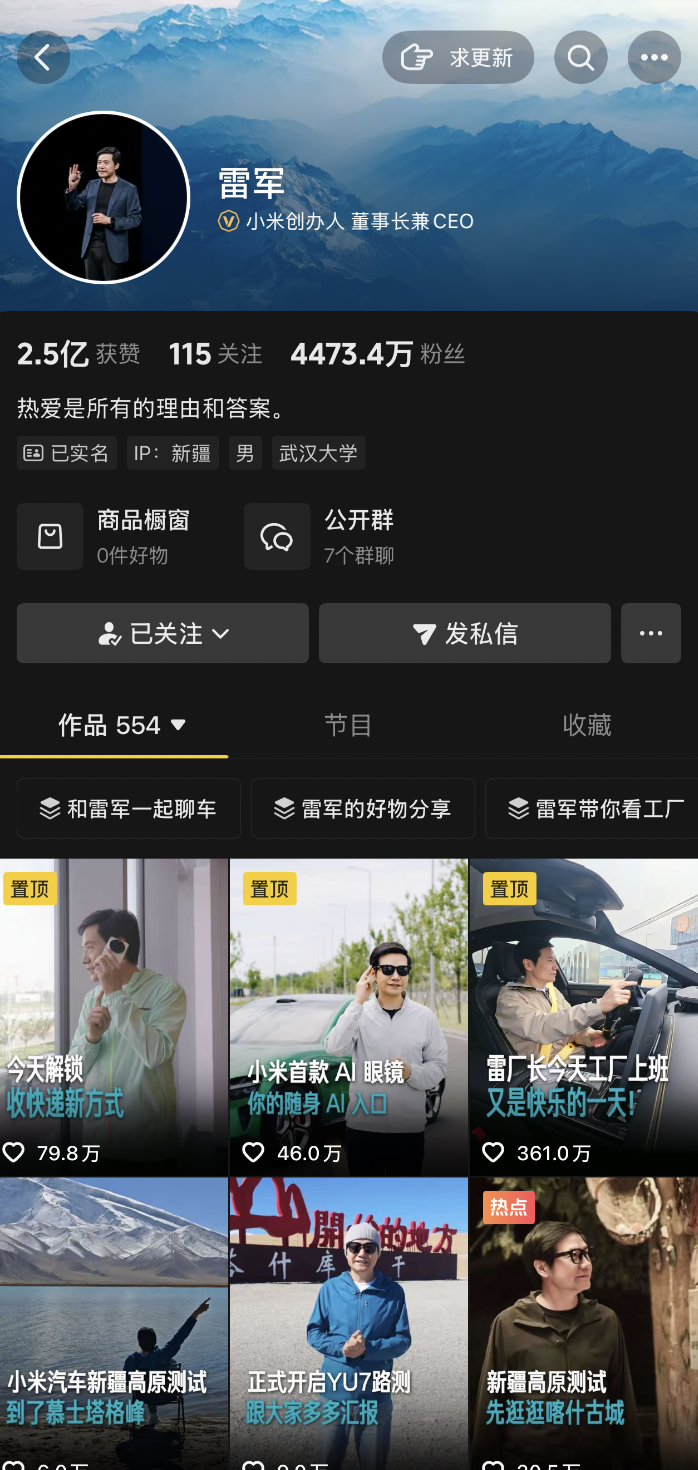The image size is (698, 1470).
Task: View 雷军's profile picture
Action: [104, 198]
